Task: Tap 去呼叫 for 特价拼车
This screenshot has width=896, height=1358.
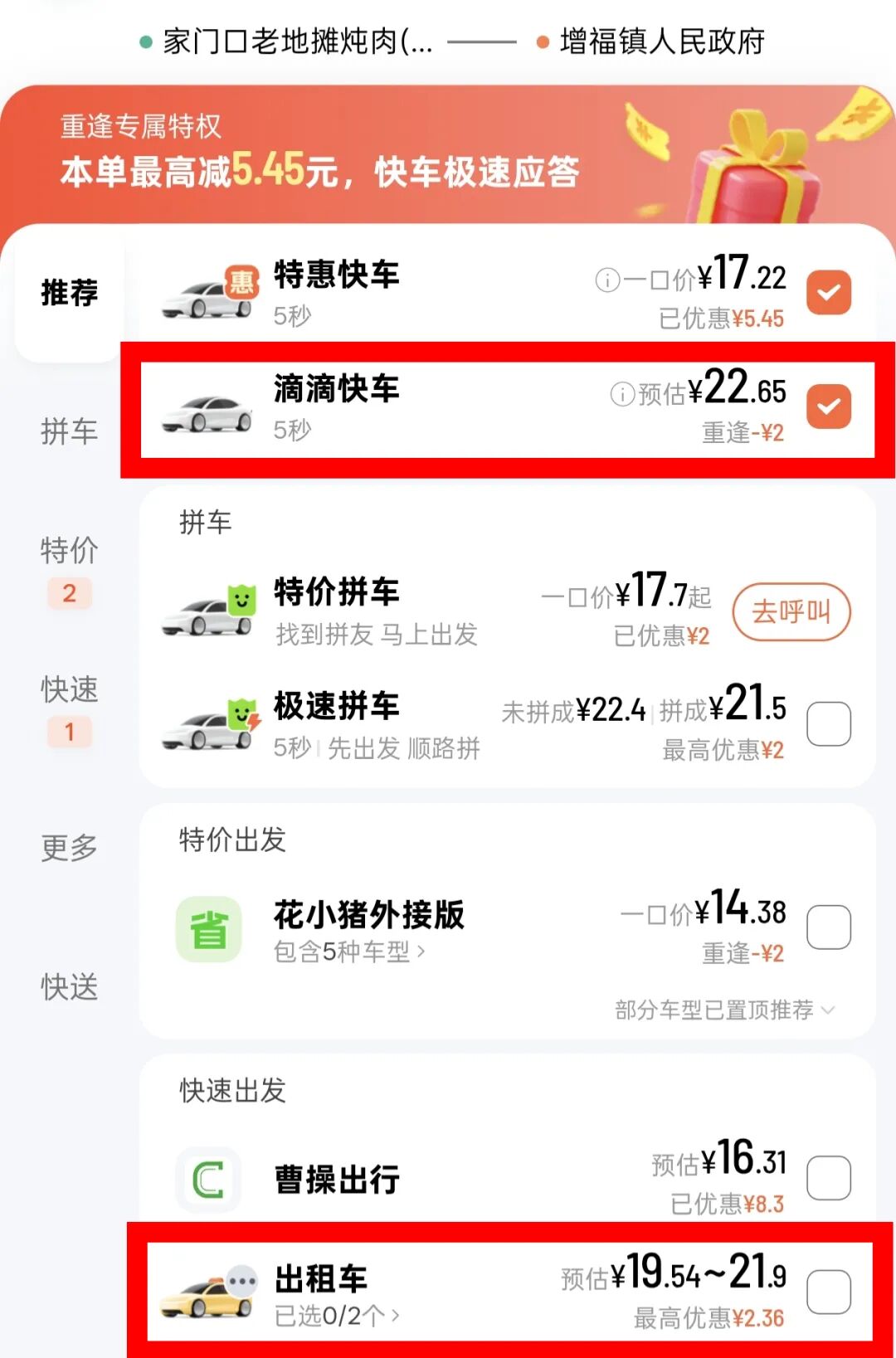Action: [x=791, y=612]
